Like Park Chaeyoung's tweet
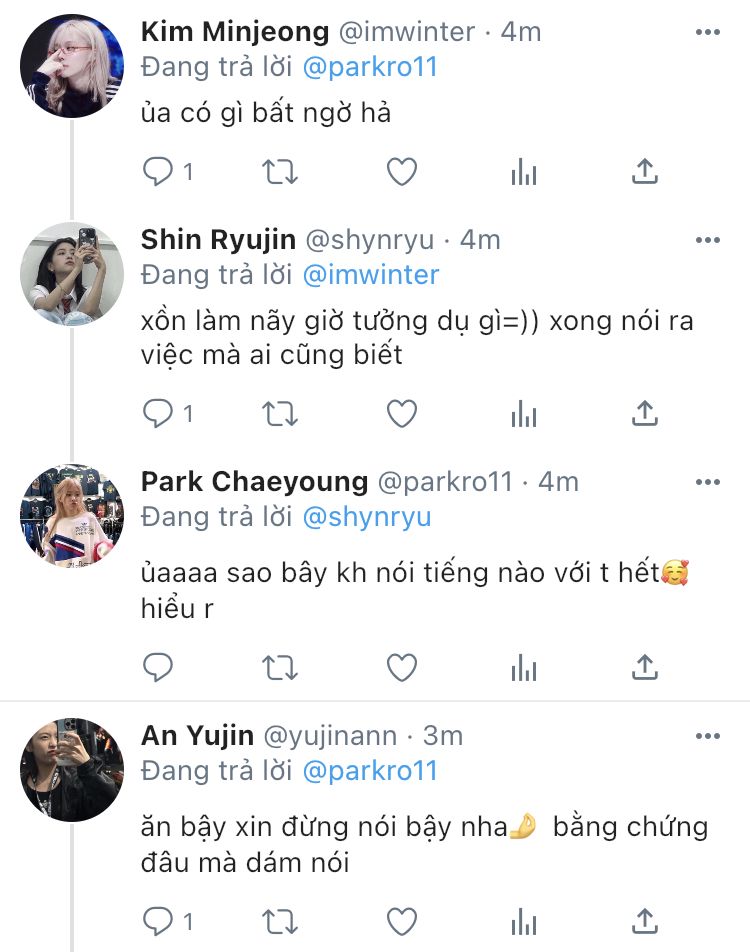 point(401,666)
